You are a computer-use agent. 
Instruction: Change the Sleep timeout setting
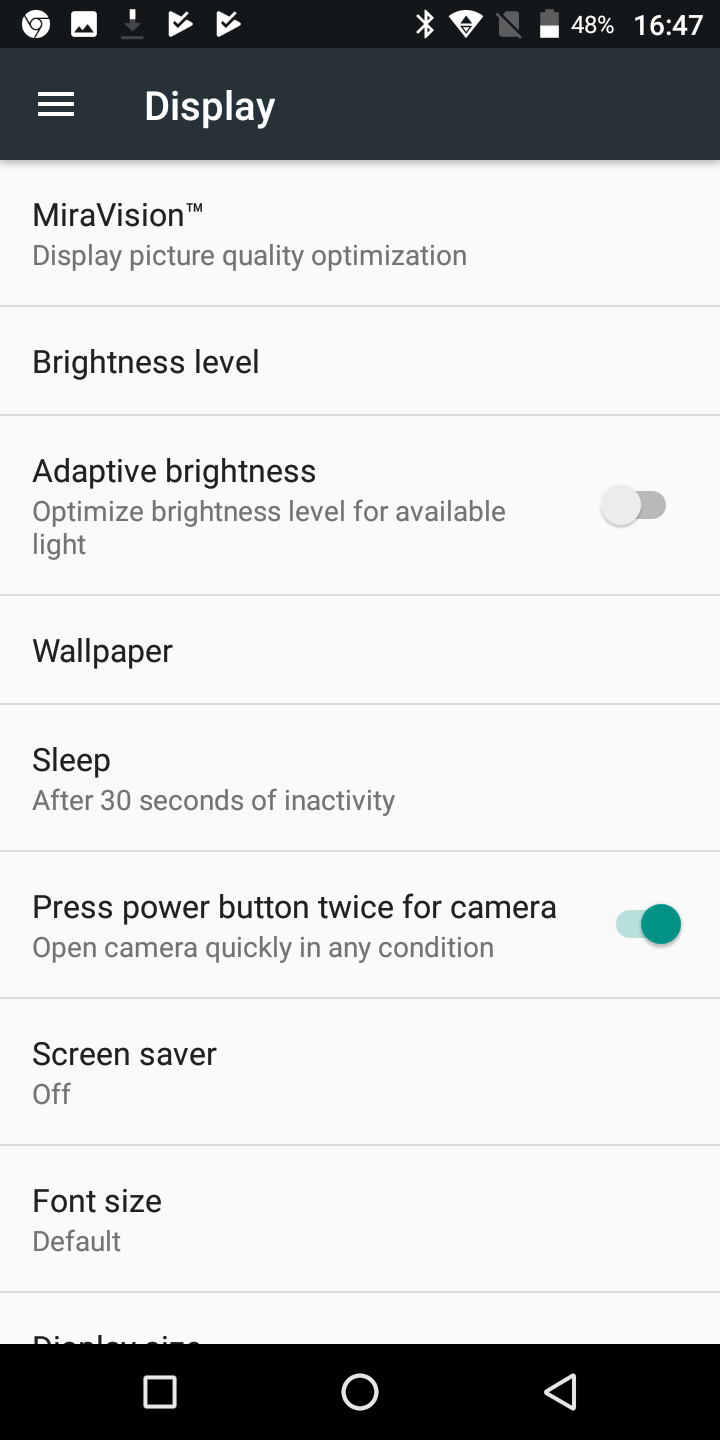click(x=360, y=778)
